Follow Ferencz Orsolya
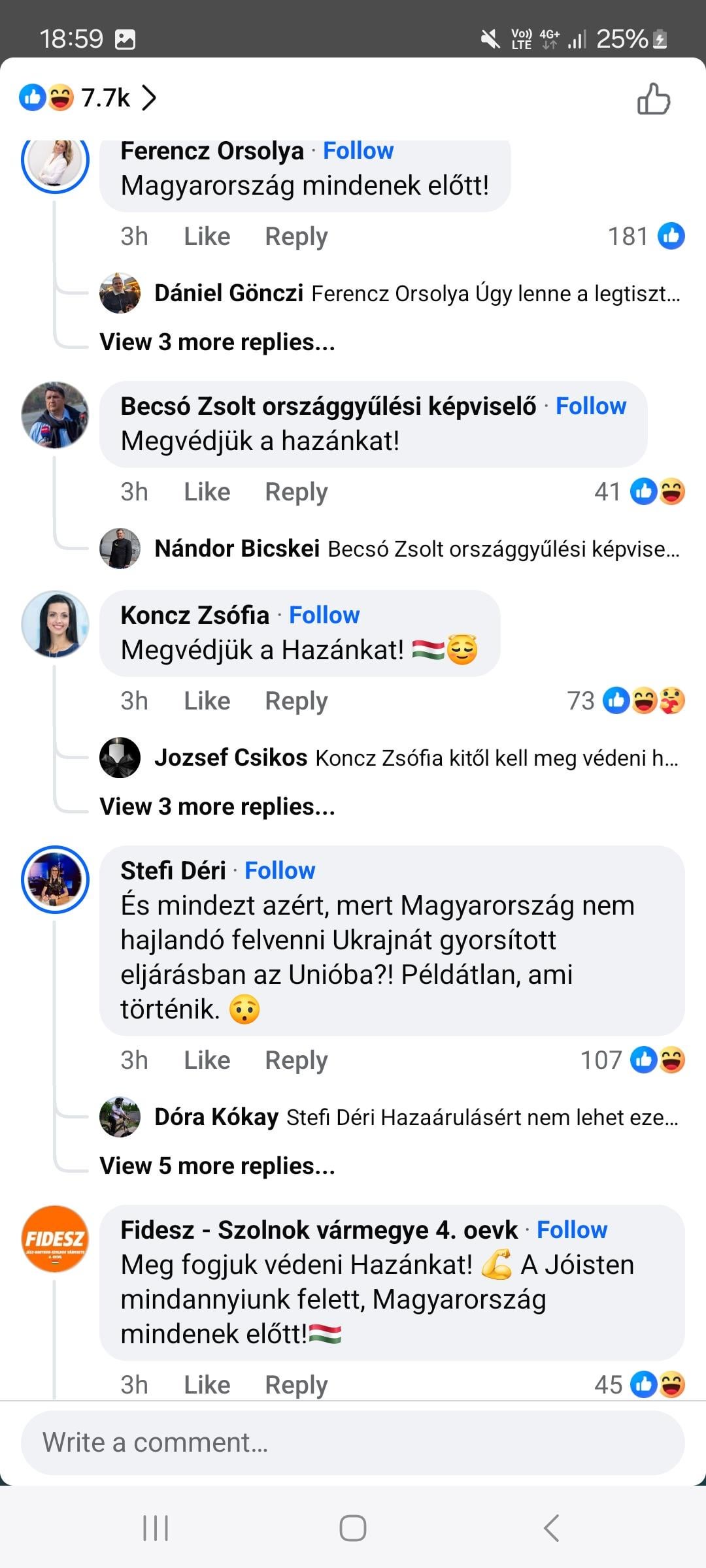This screenshot has width=706, height=1568. point(358,151)
